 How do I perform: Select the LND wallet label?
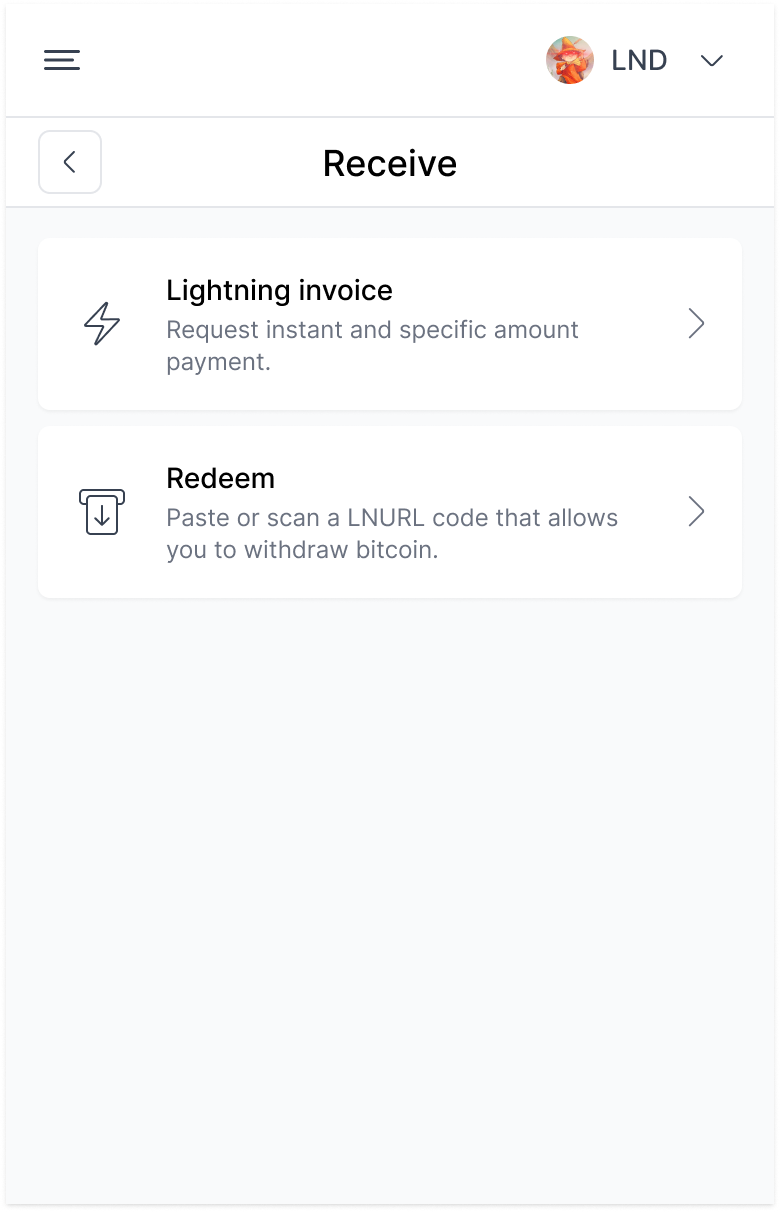(x=639, y=60)
